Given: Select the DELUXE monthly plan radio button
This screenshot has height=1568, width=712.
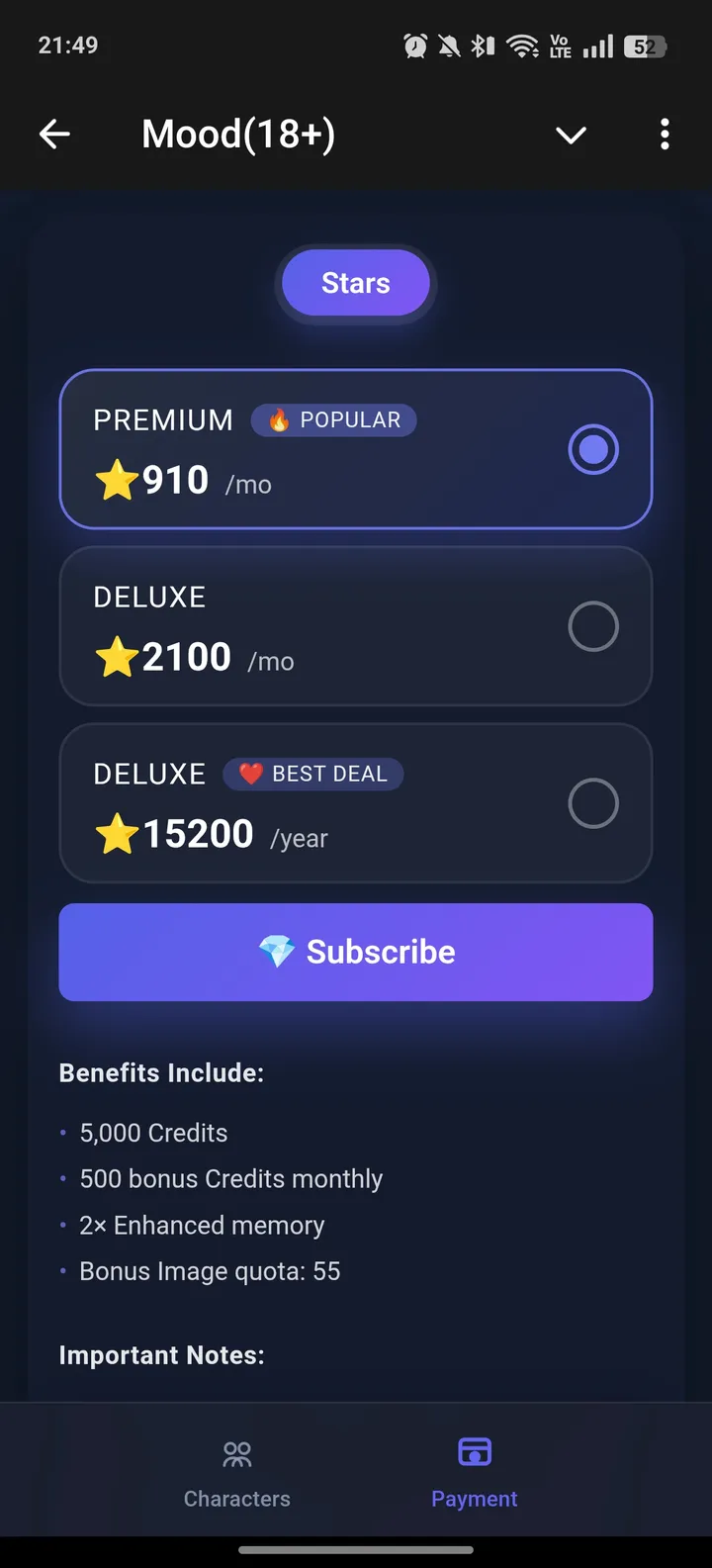Looking at the screenshot, I should (x=593, y=625).
